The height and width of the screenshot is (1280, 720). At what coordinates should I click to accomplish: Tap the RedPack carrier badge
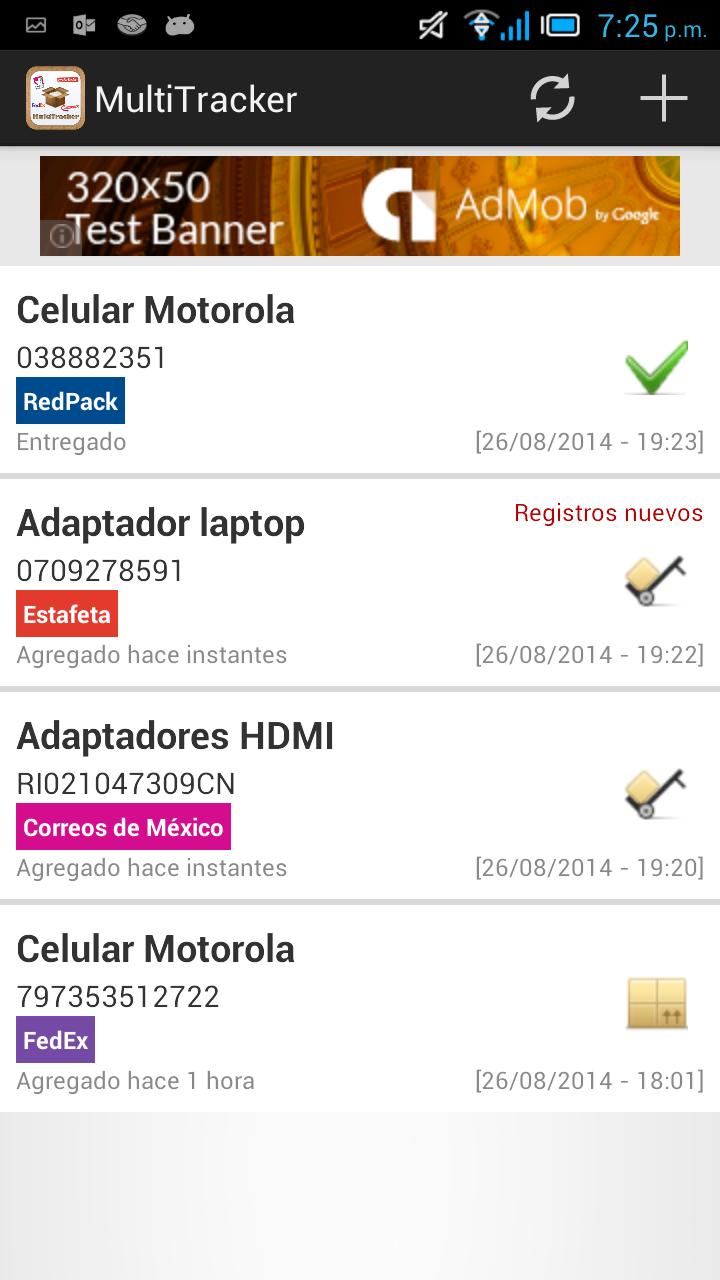coord(70,400)
